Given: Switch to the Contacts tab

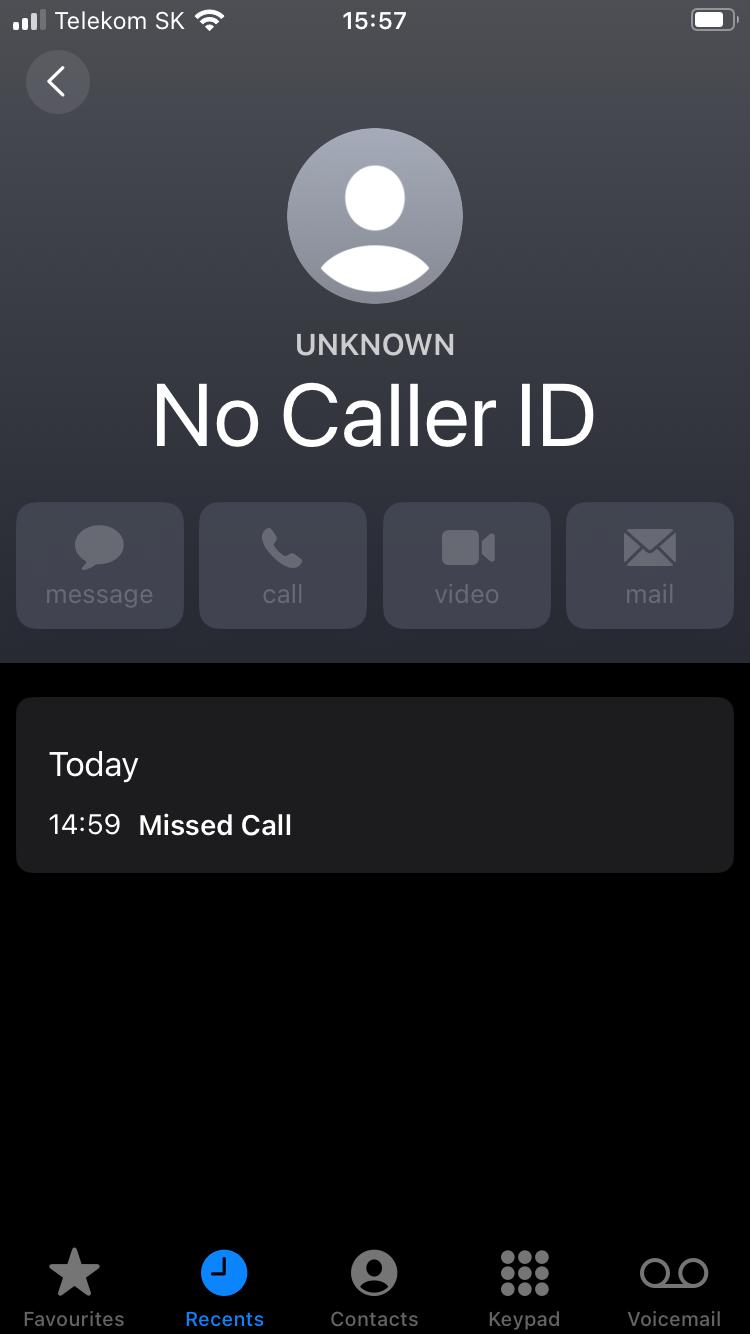Looking at the screenshot, I should click(374, 1288).
